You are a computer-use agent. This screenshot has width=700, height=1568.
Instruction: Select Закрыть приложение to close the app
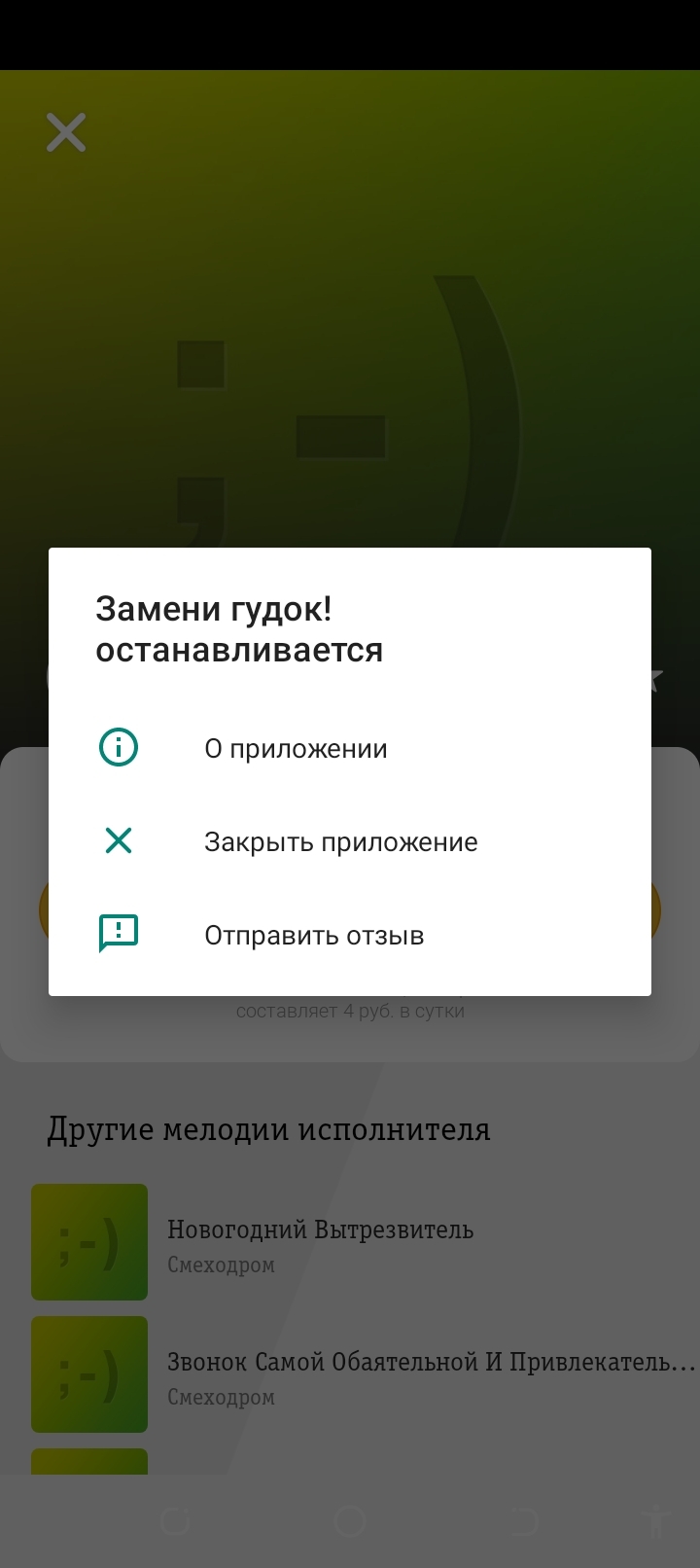pos(340,842)
